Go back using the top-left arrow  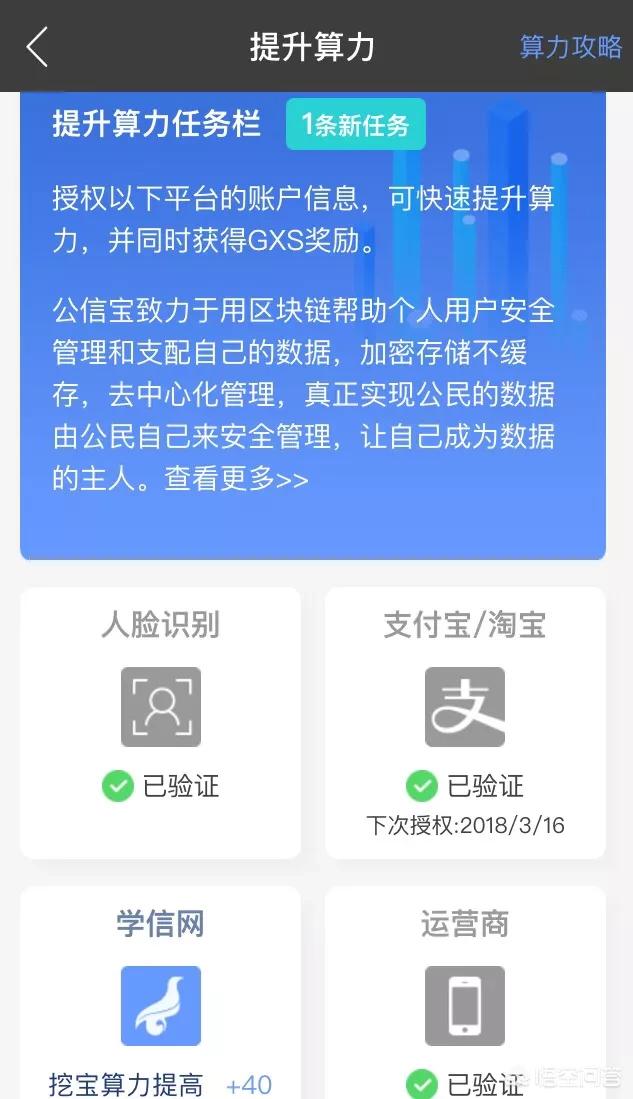pos(37,47)
